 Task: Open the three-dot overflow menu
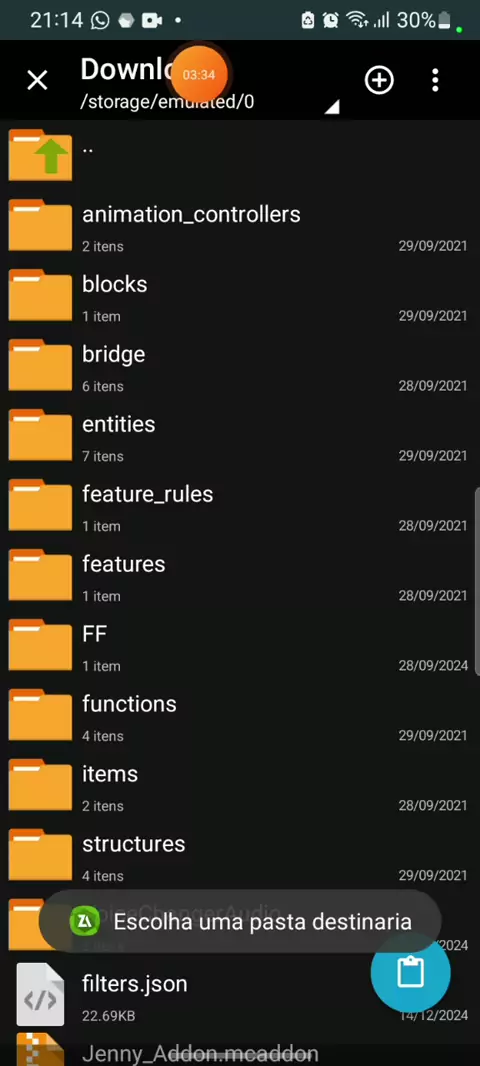(x=435, y=80)
